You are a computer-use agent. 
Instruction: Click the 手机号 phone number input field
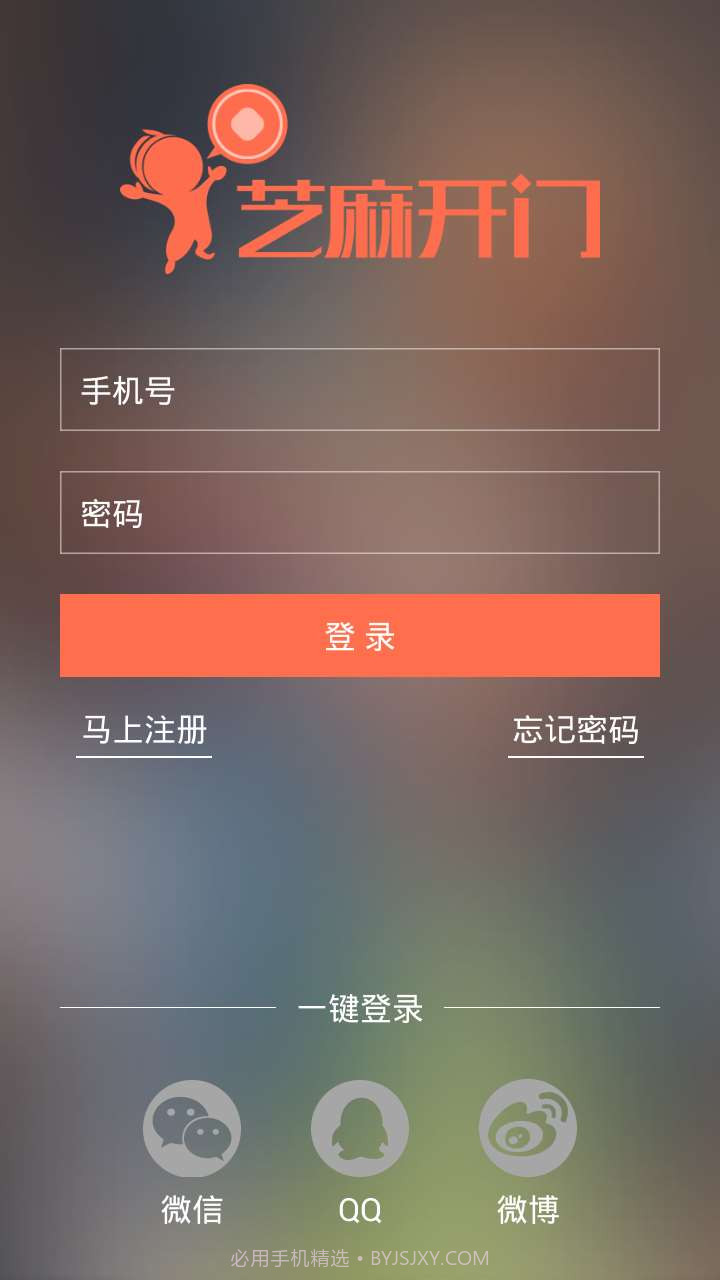[360, 391]
